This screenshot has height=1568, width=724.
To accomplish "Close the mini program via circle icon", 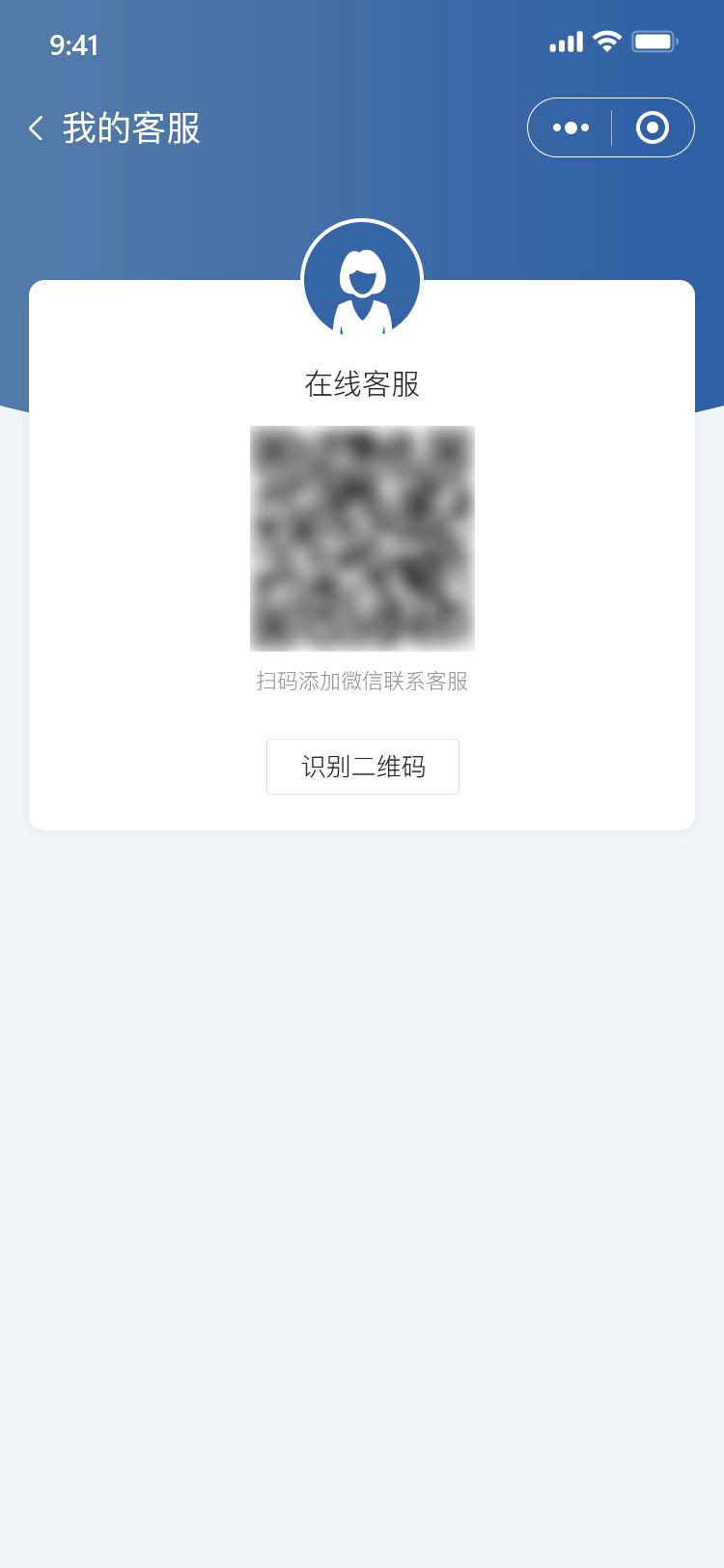I will coord(653,127).
